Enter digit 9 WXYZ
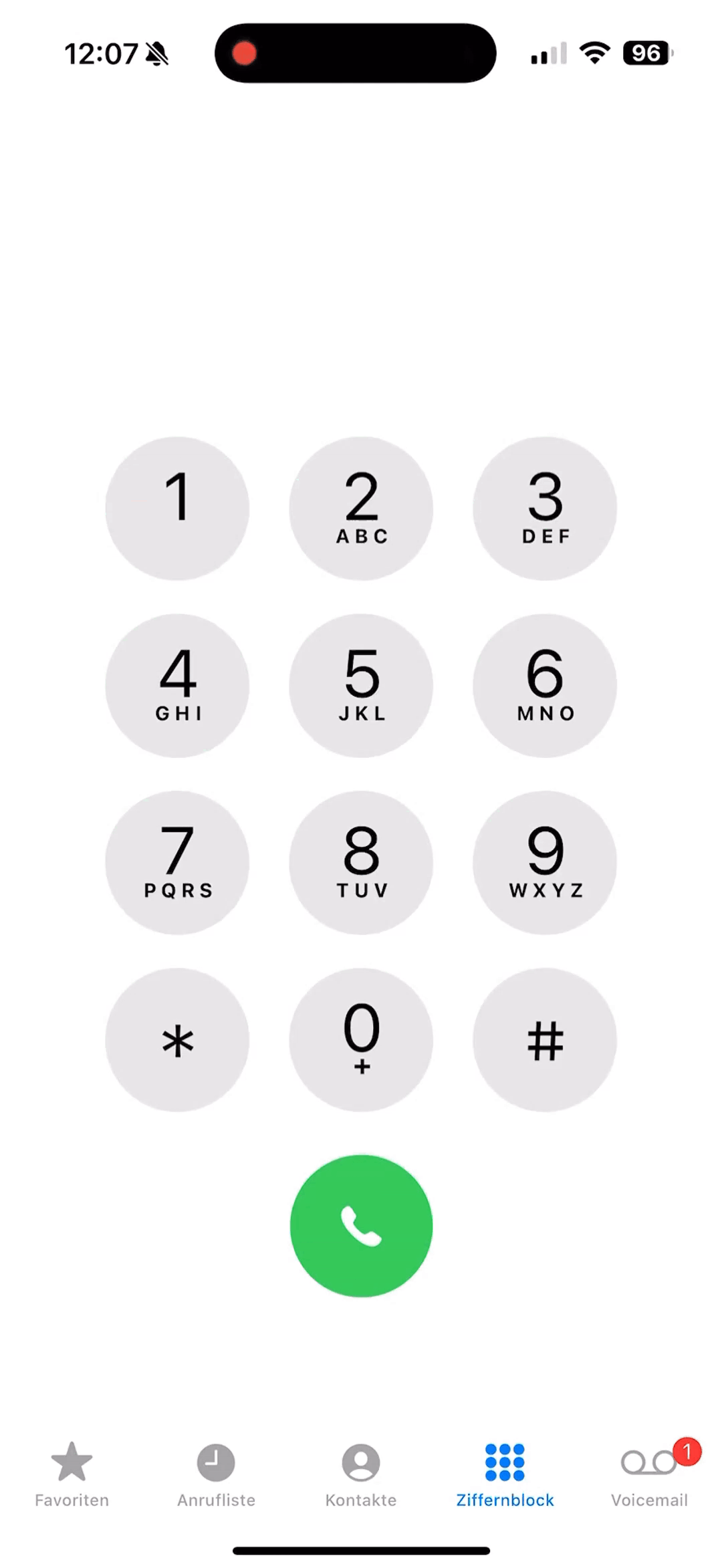Image resolution: width=722 pixels, height=1568 pixels. click(x=545, y=863)
